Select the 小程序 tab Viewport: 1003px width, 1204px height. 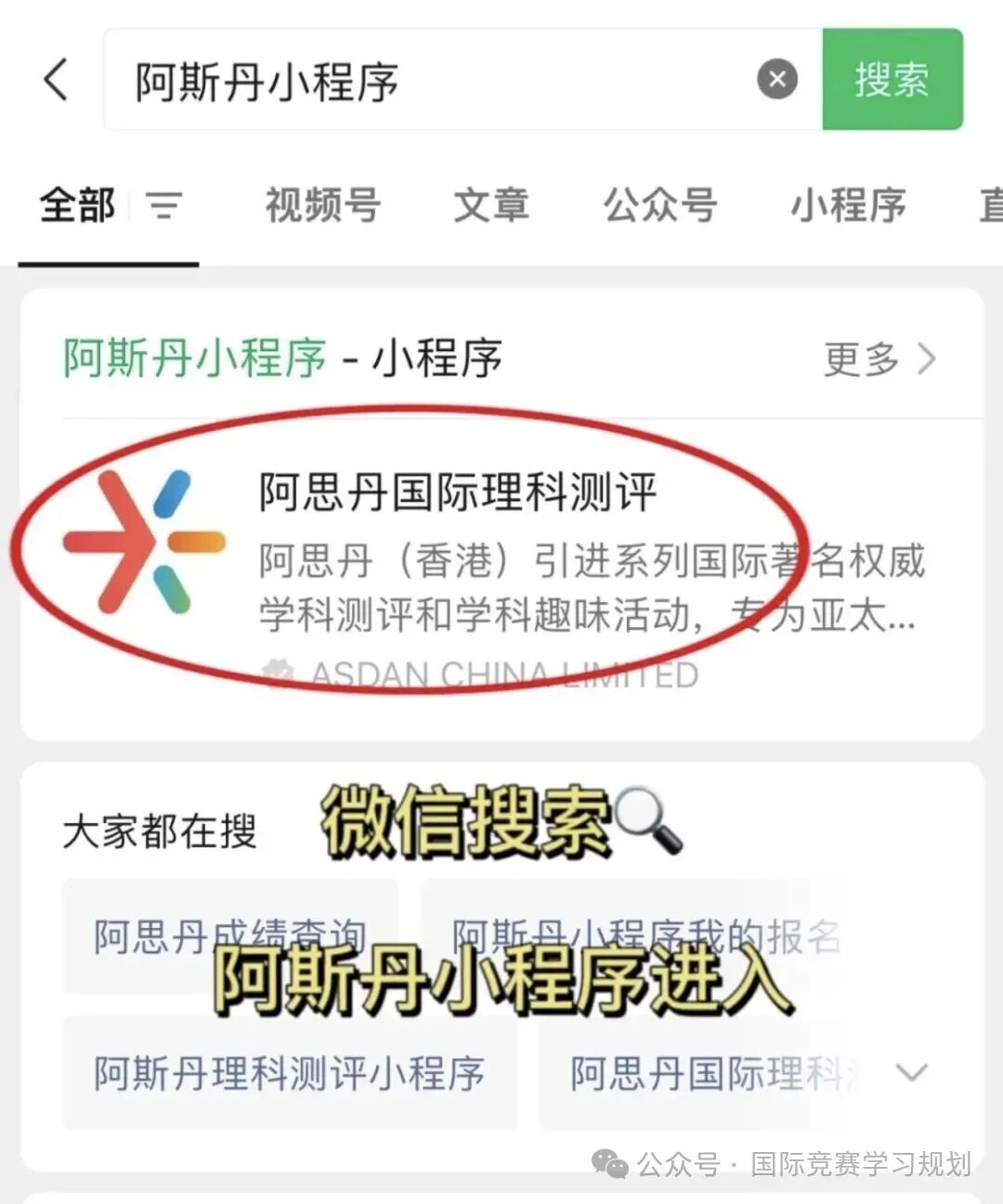[848, 206]
